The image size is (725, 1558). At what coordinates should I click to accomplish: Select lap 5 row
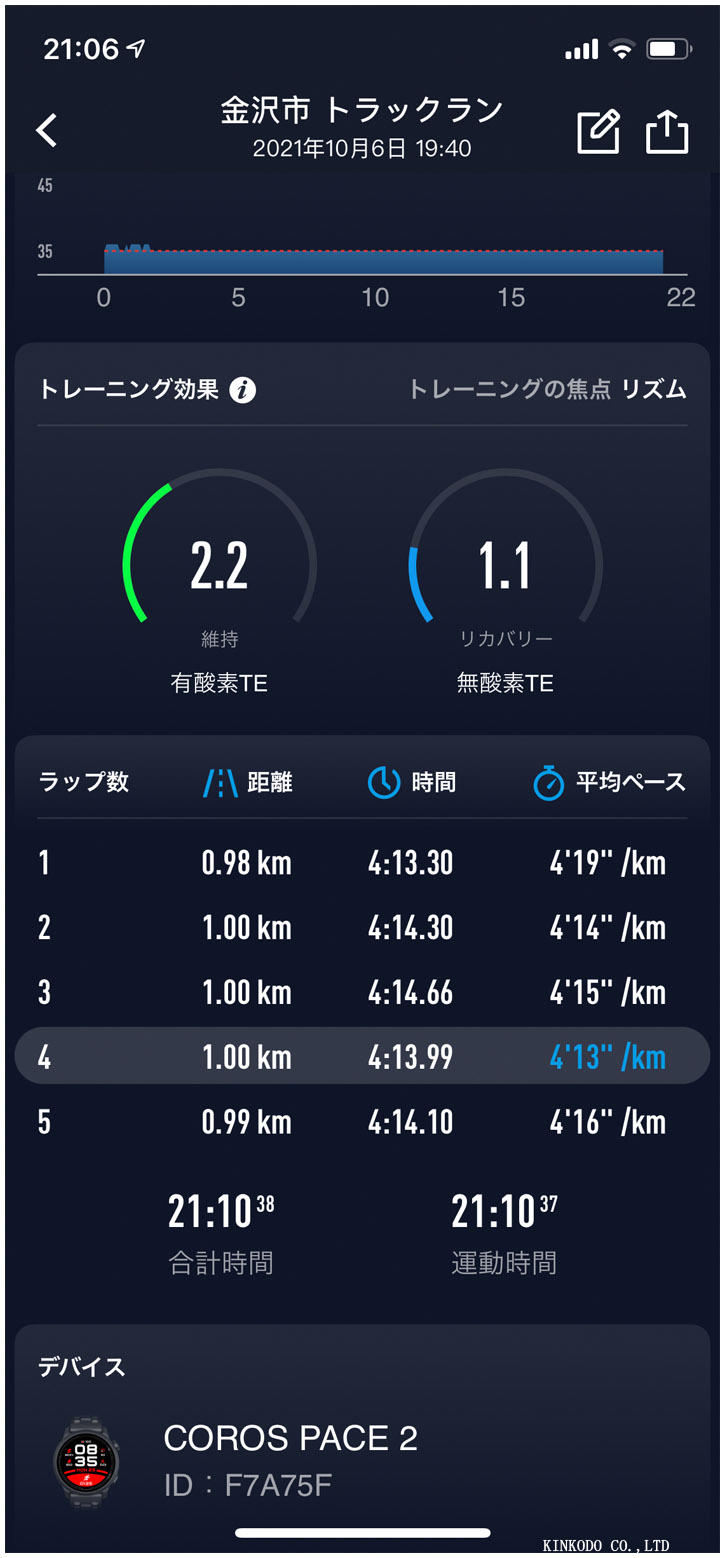pyautogui.click(x=362, y=1122)
